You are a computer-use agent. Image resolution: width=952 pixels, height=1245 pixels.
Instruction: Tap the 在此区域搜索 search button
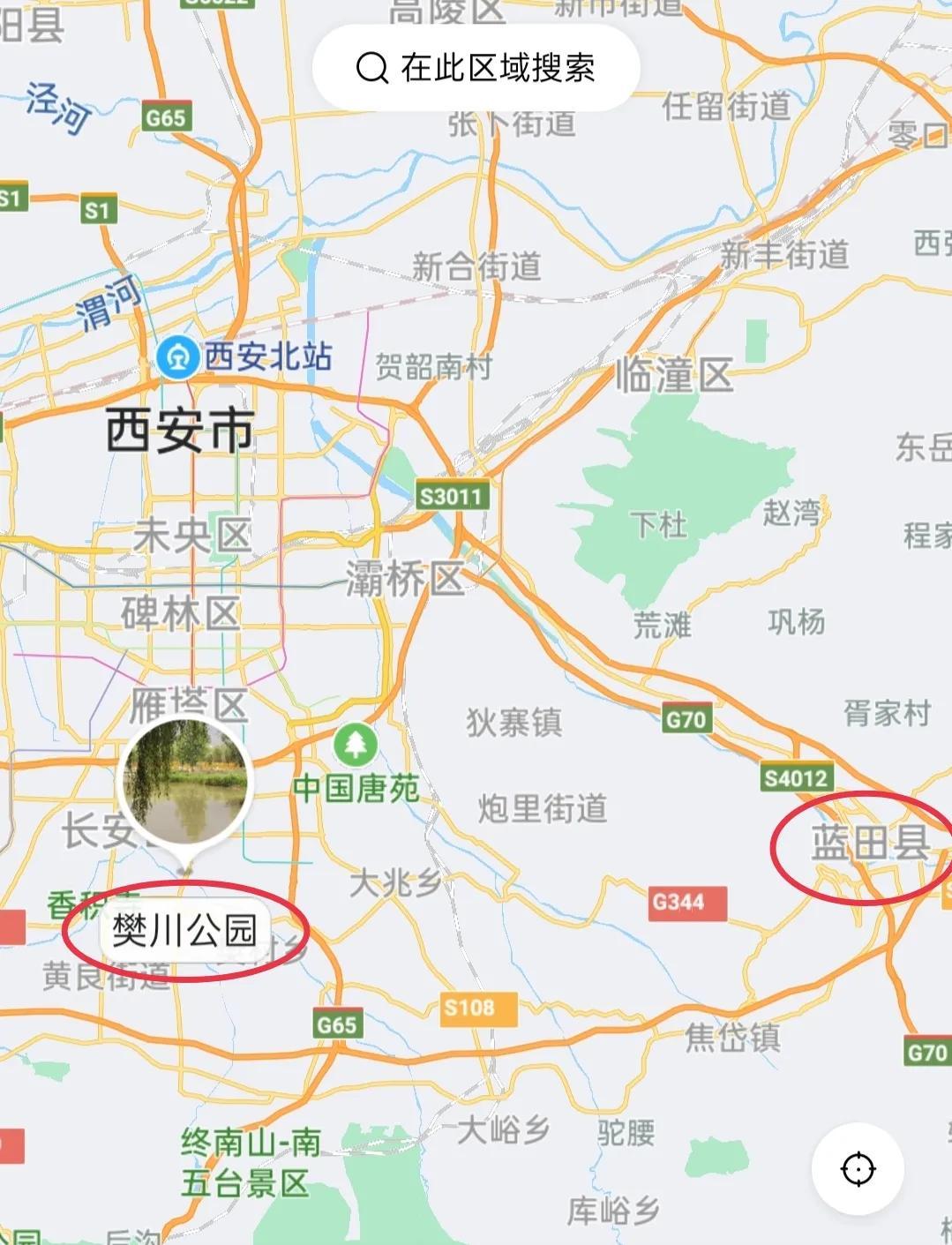(476, 68)
